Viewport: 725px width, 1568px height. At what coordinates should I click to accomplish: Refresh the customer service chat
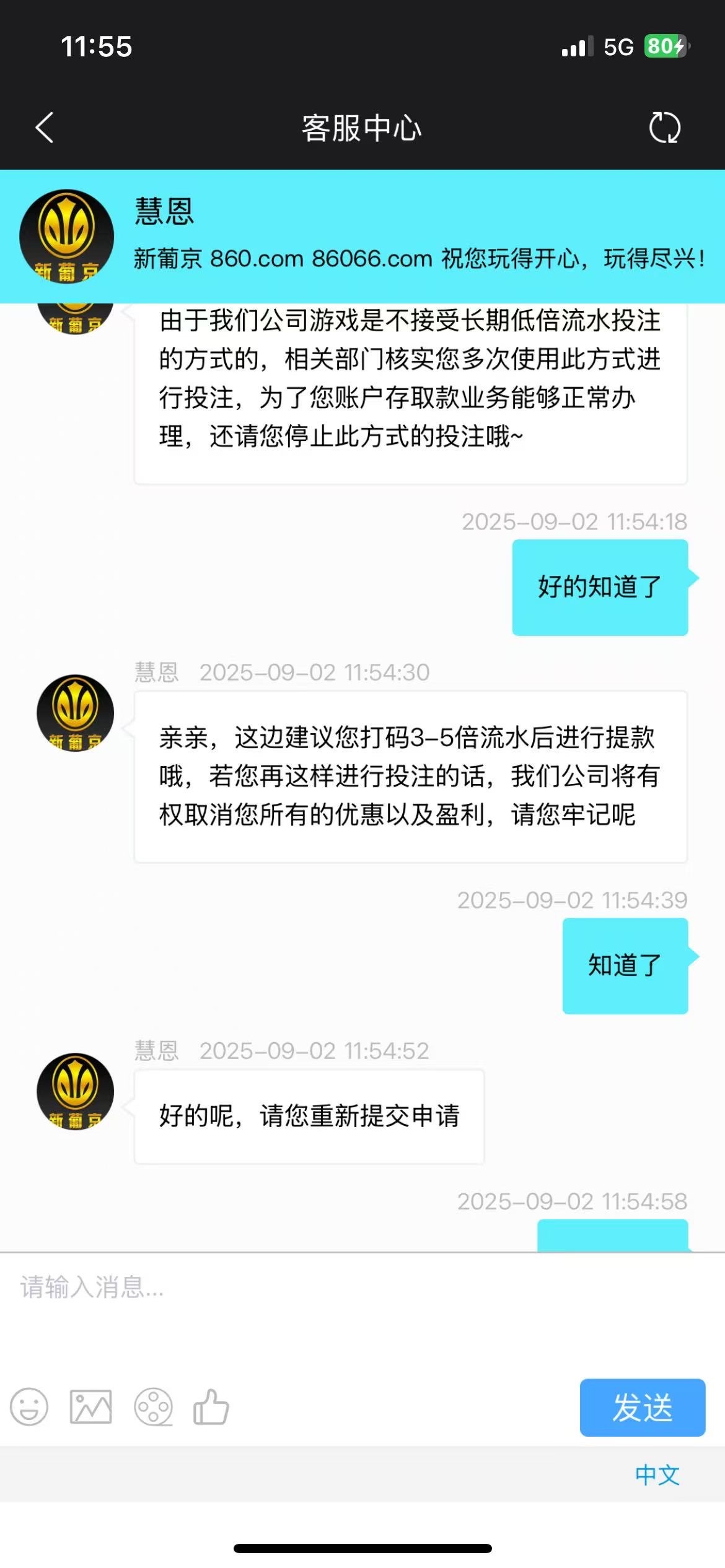664,128
